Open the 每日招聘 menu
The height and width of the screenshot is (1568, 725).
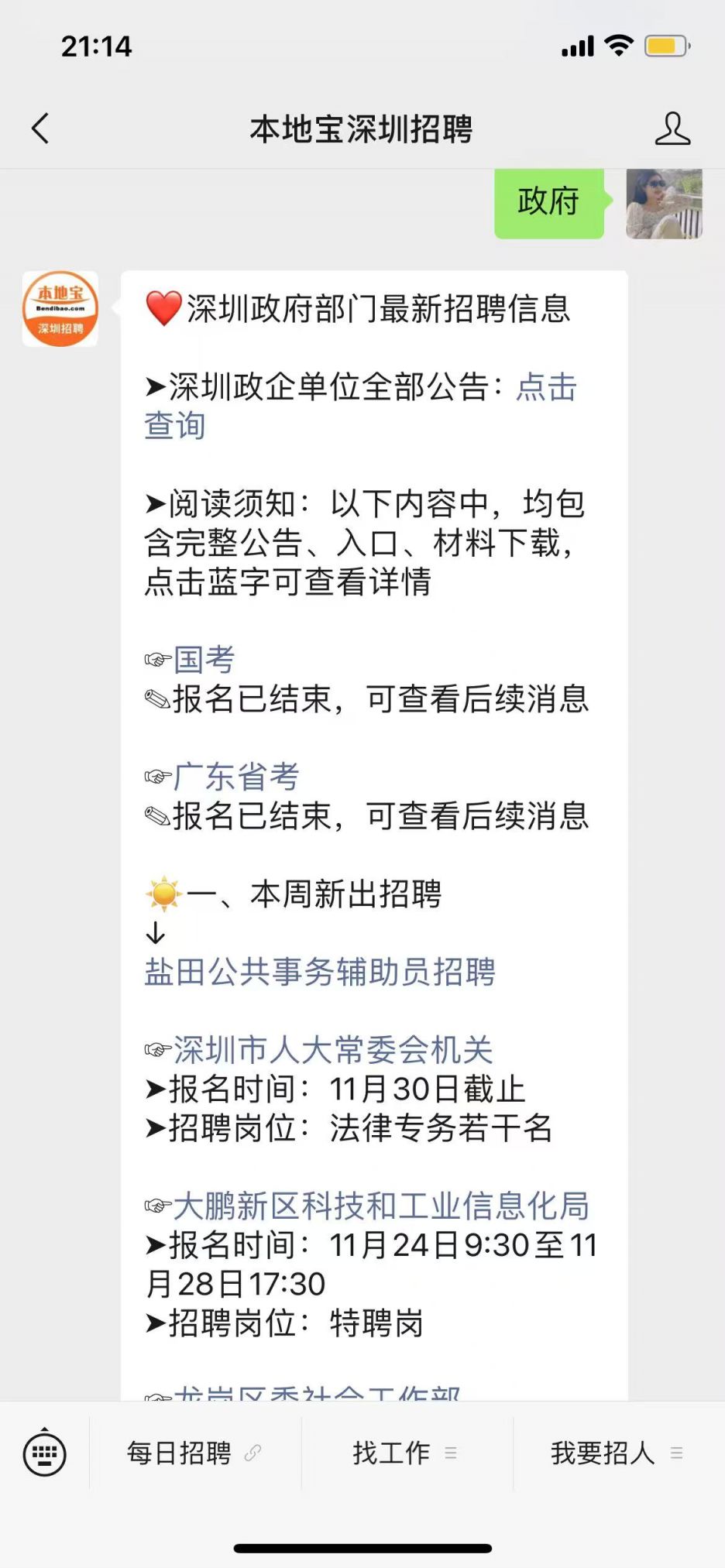[x=194, y=1453]
